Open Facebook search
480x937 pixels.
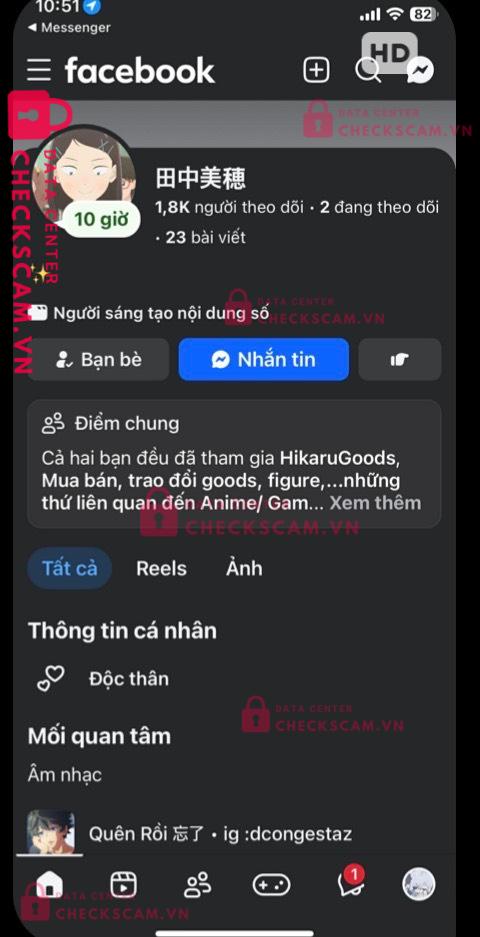click(x=368, y=71)
